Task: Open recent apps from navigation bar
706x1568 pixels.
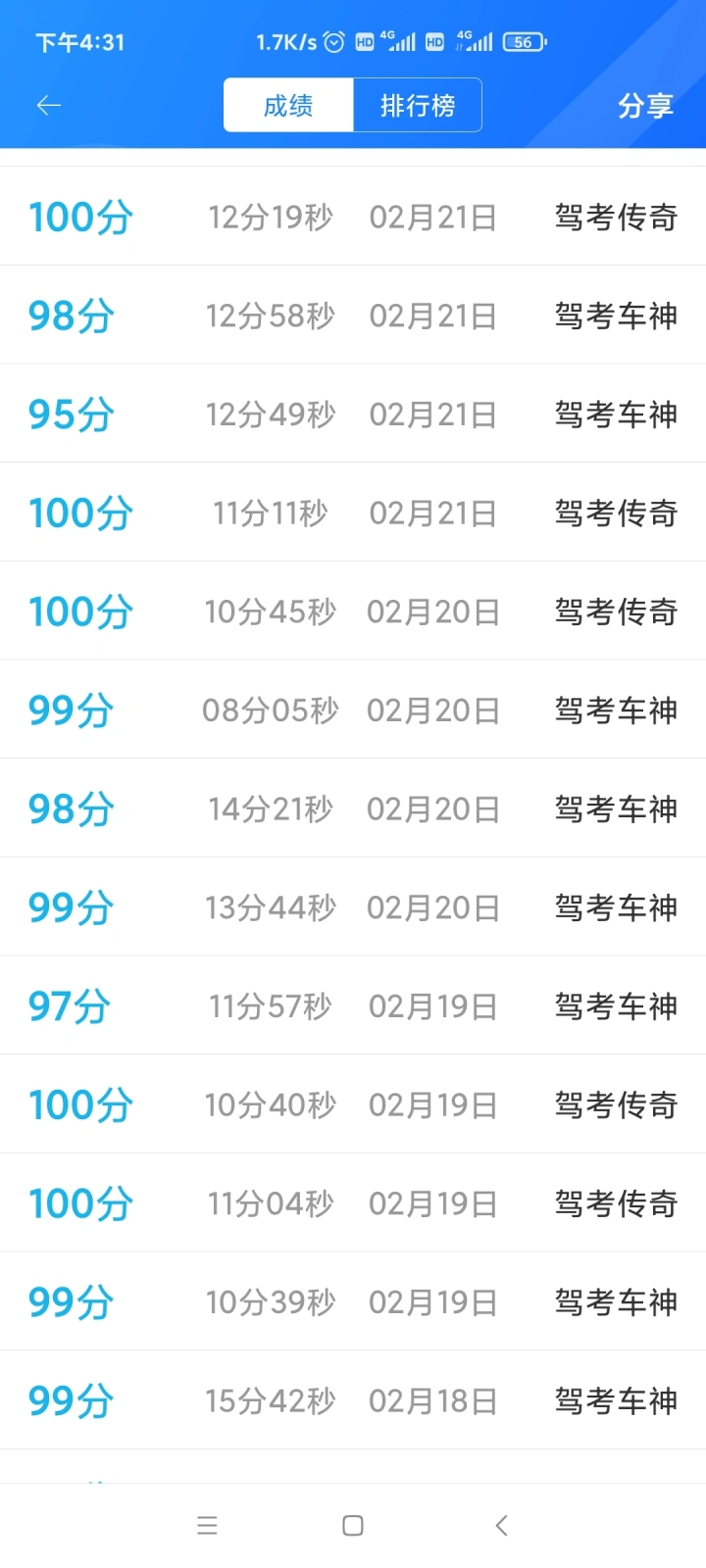Action: (207, 1525)
